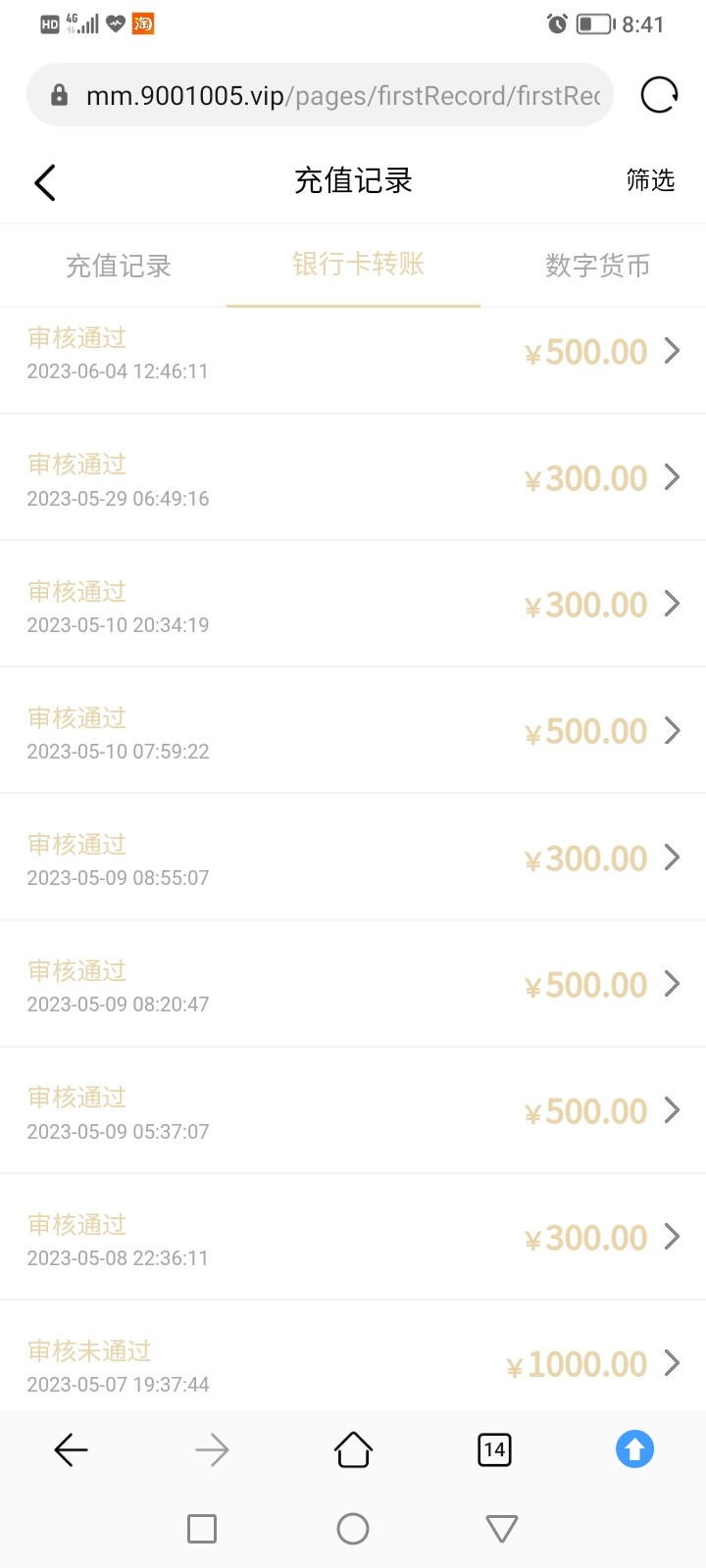Open the browser tabs switcher showing 14
This screenshot has height=1568, width=706.
(x=494, y=1449)
